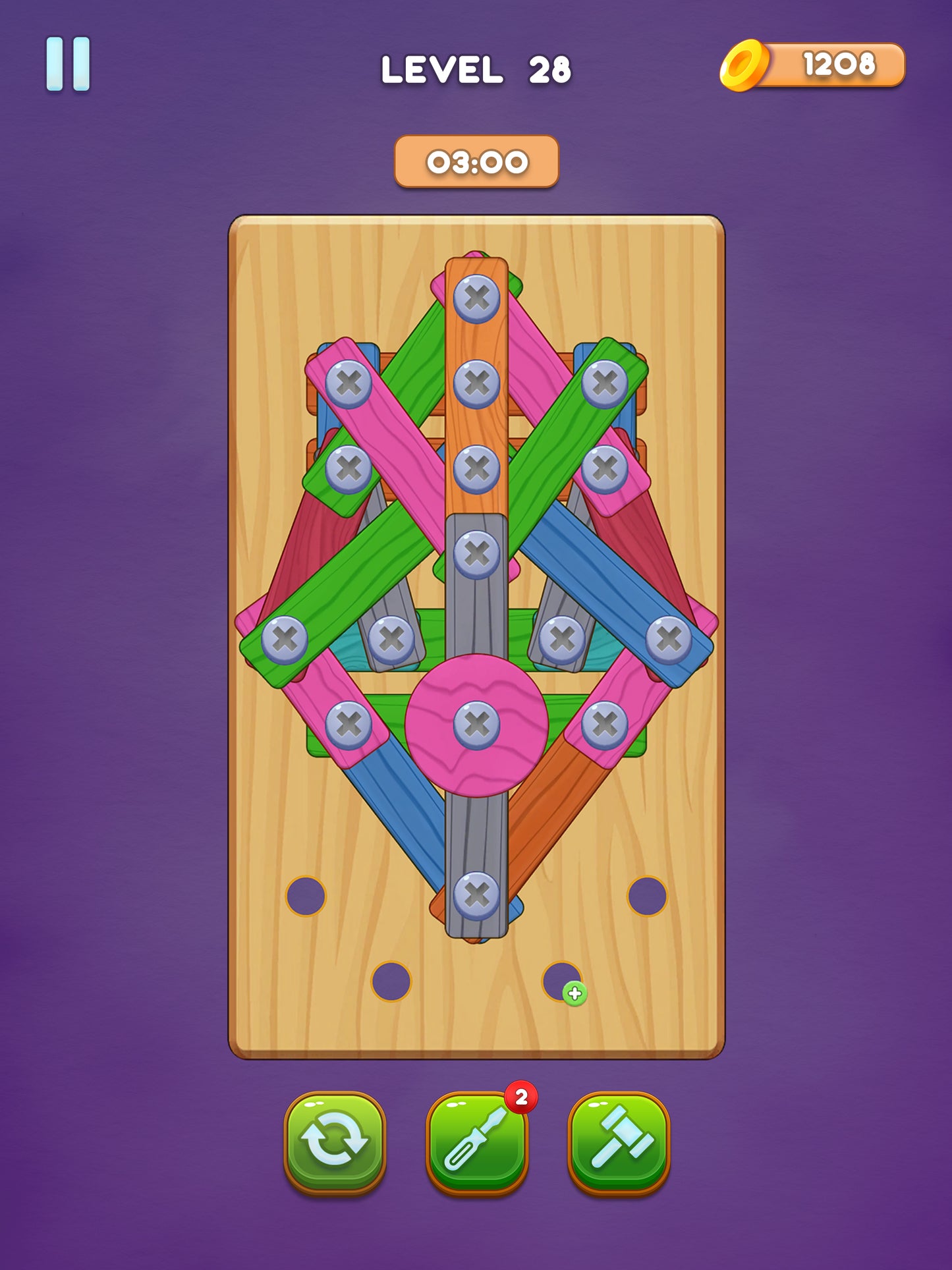Image resolution: width=952 pixels, height=1270 pixels.
Task: Unscrew the bottom screw on gray plank
Action: point(476,895)
